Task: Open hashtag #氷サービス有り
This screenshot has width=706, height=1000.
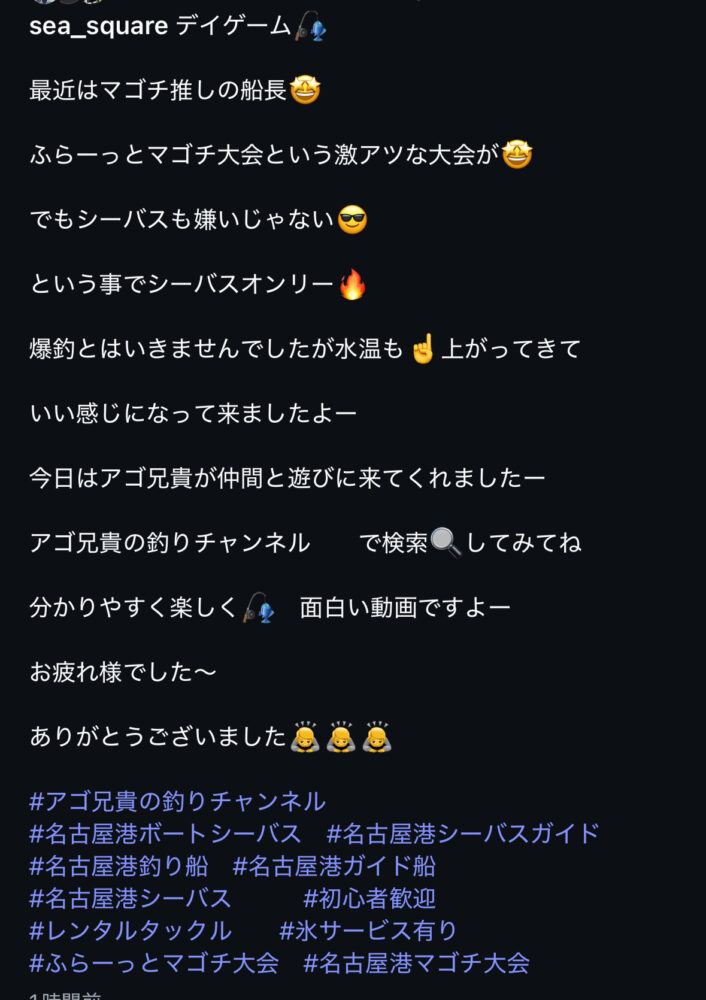Action: pyautogui.click(x=368, y=931)
